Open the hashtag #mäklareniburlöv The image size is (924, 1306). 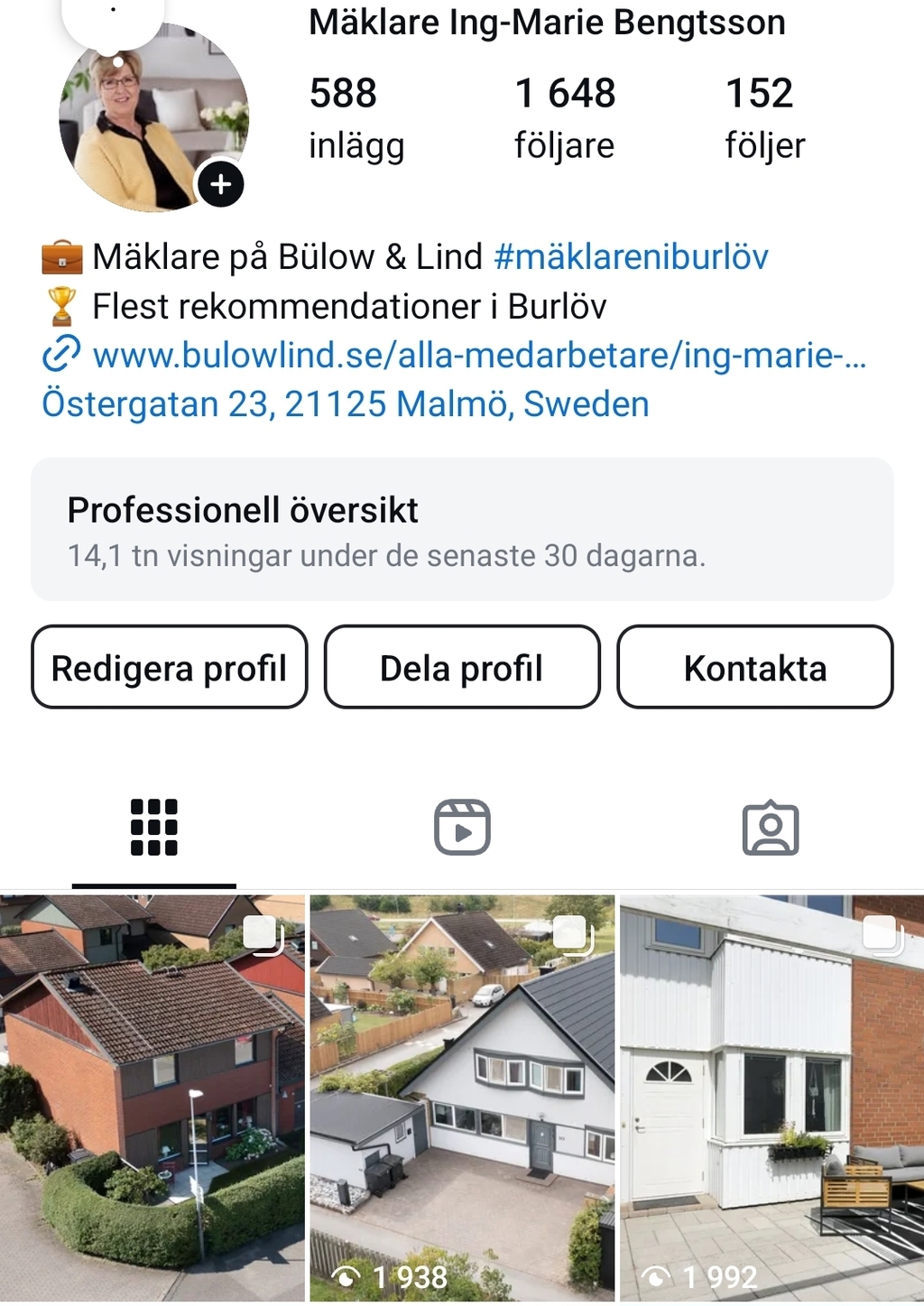click(632, 256)
